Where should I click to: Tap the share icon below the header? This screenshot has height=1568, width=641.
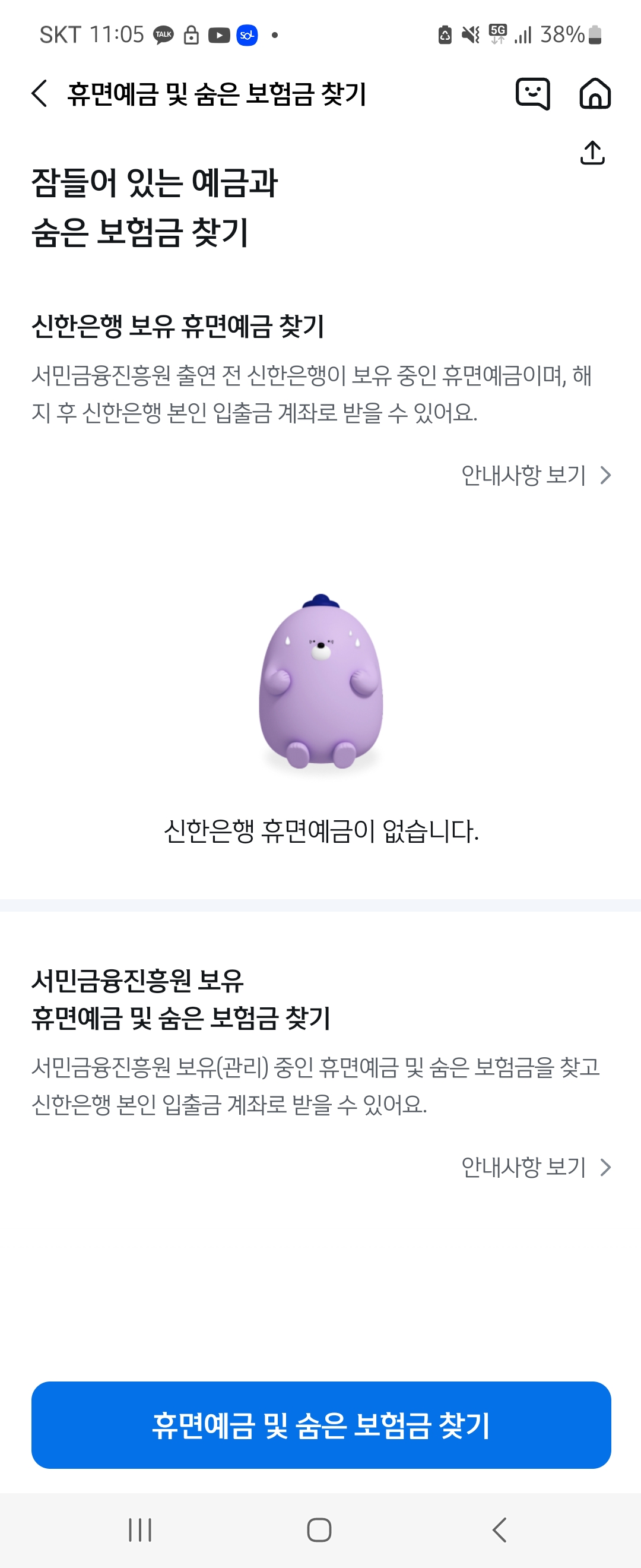(x=593, y=153)
